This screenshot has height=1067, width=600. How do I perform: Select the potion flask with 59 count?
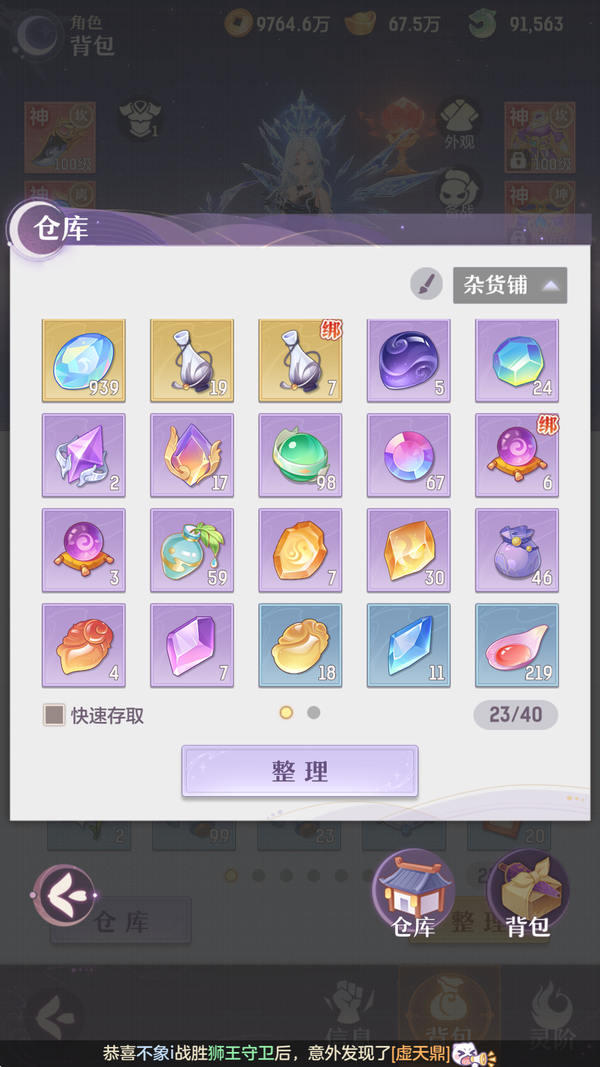click(x=192, y=550)
